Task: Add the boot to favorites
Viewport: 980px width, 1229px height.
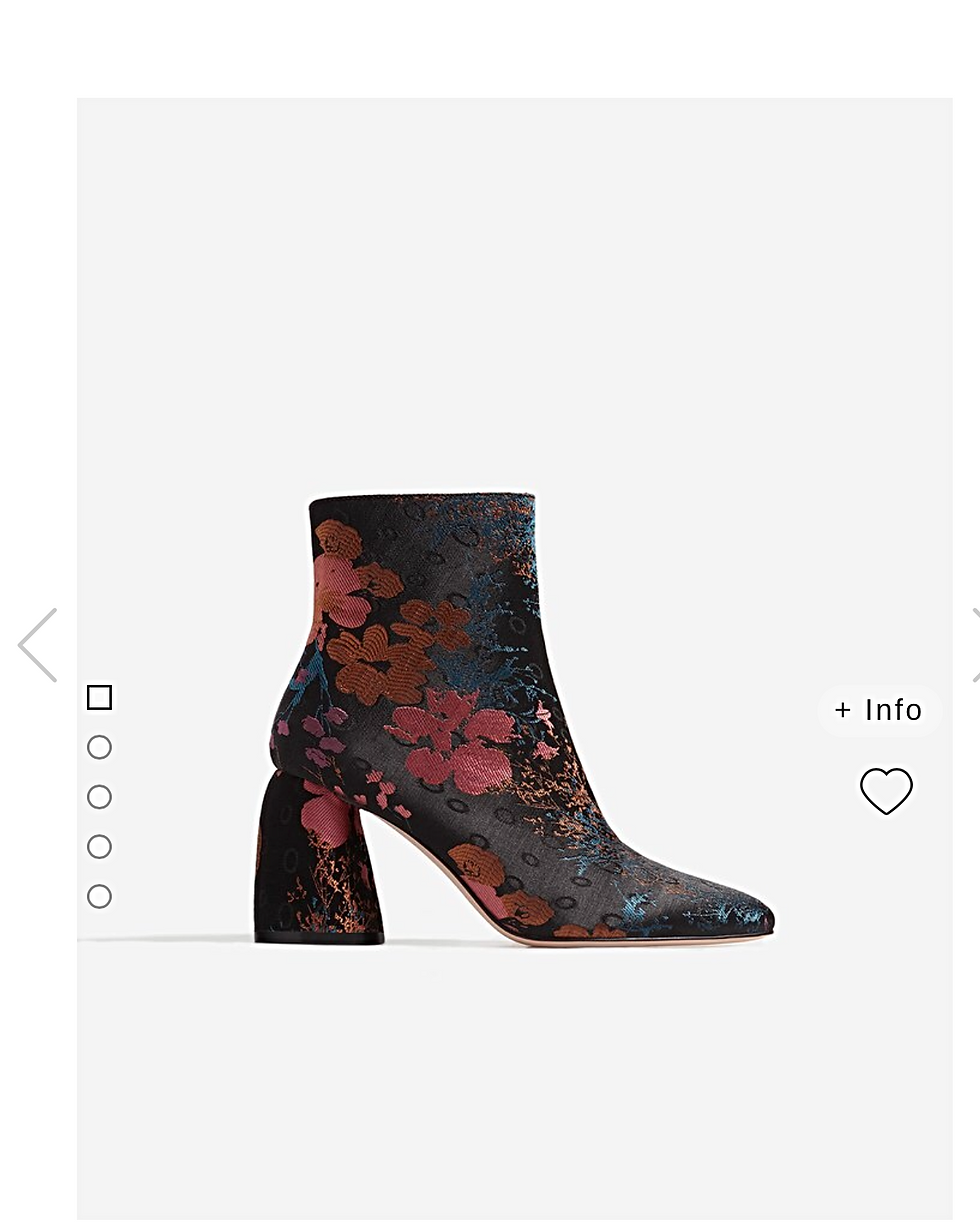Action: tap(886, 791)
